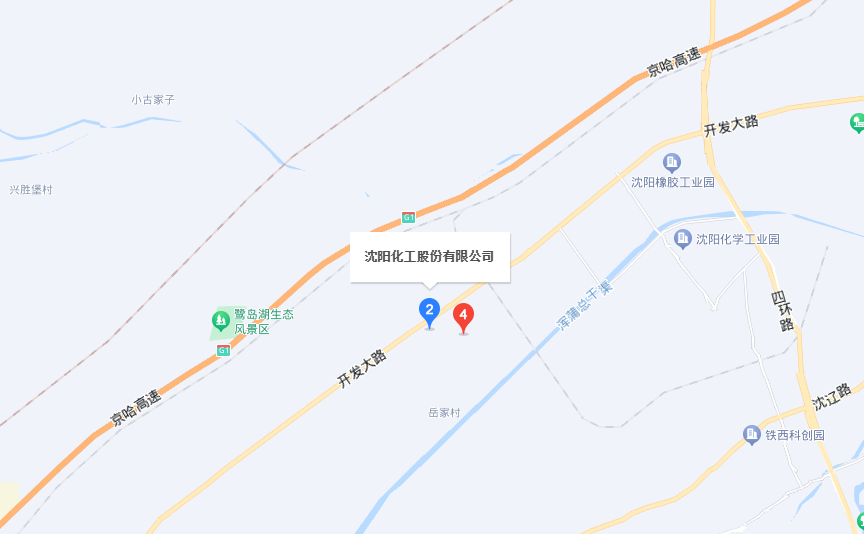Open the 沈阳化工股份有限公司 info bubble
This screenshot has height=534, width=864.
coord(429,256)
